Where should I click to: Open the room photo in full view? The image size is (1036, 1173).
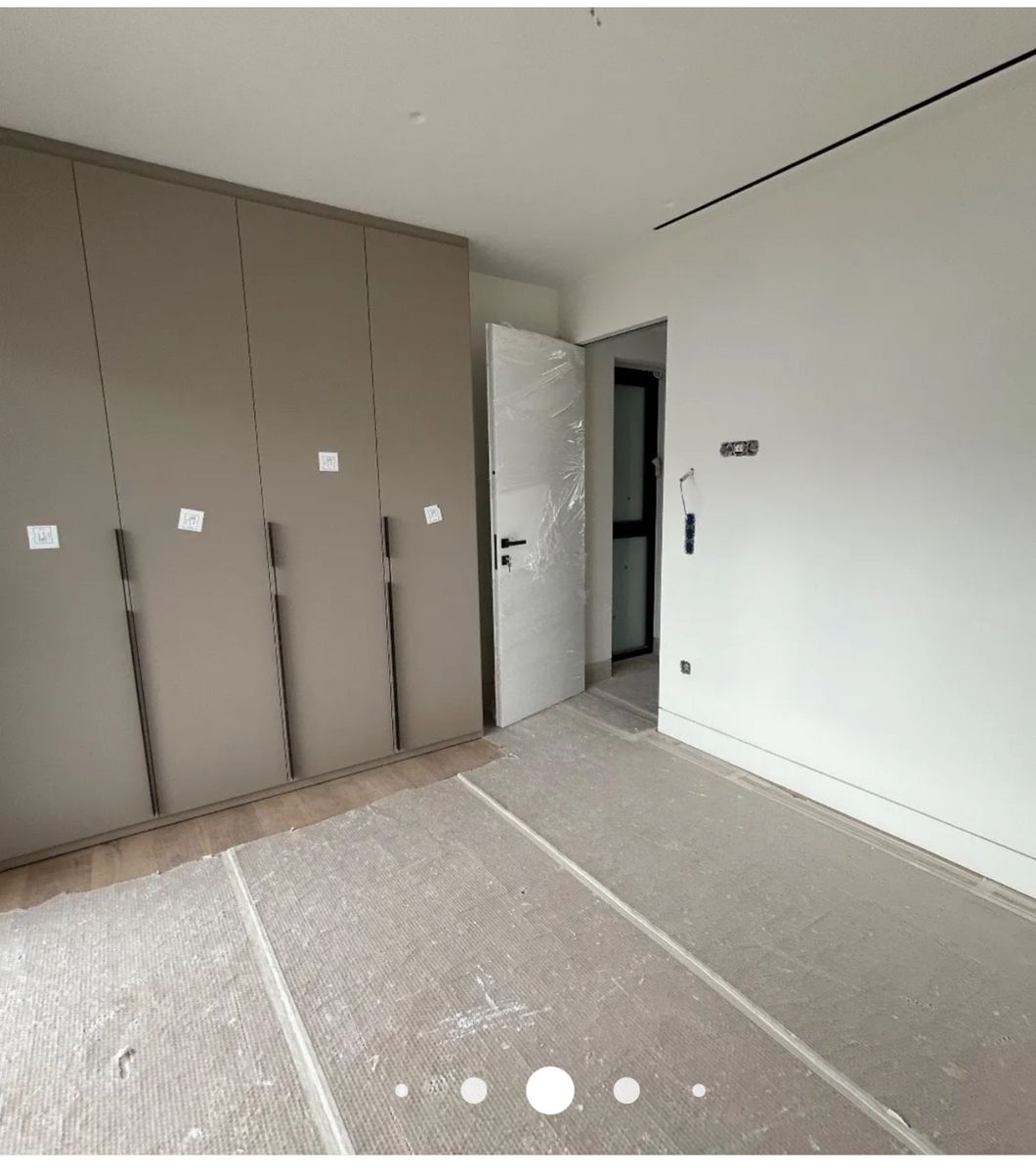(x=518, y=547)
